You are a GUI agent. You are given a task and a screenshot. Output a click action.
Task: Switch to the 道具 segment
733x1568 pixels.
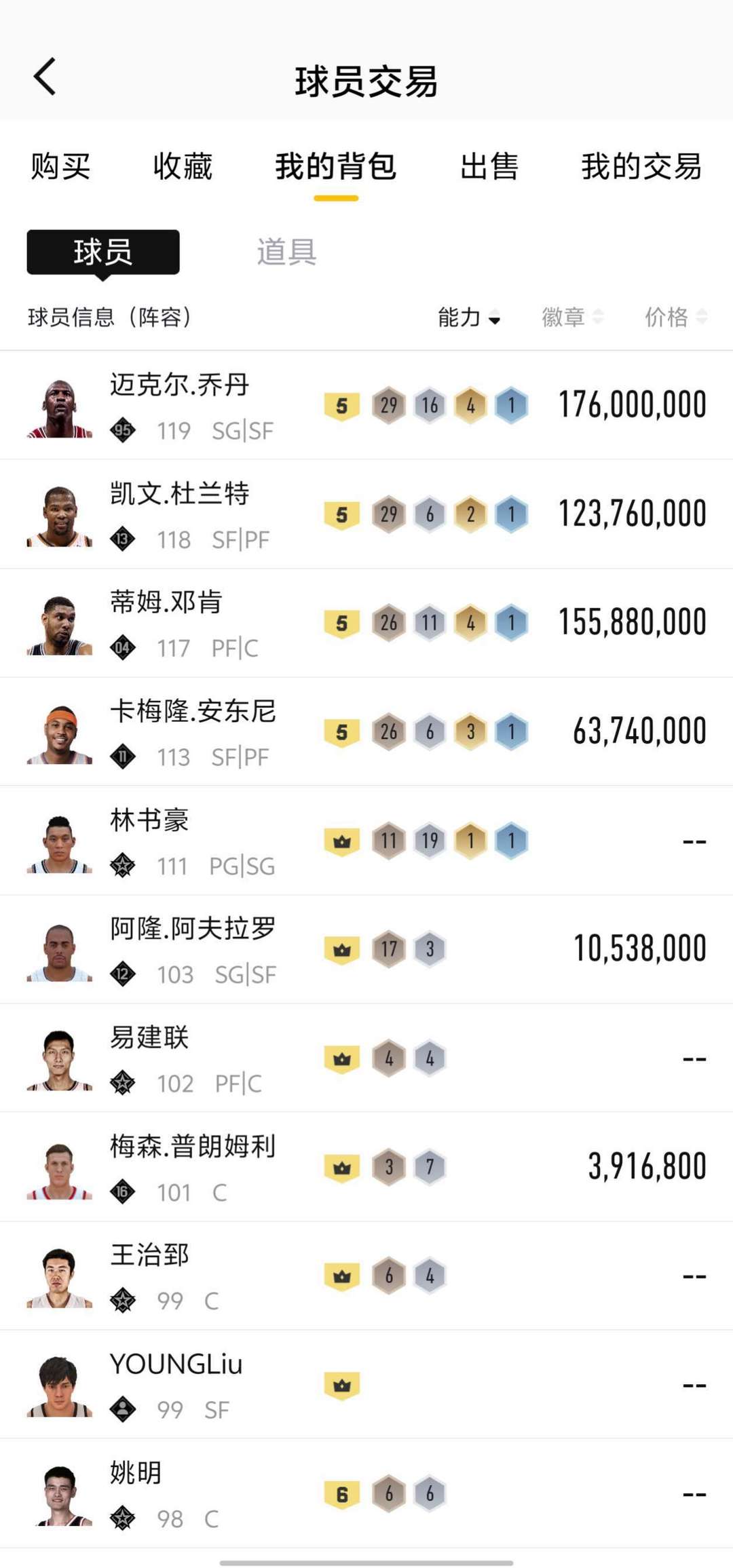tap(286, 252)
